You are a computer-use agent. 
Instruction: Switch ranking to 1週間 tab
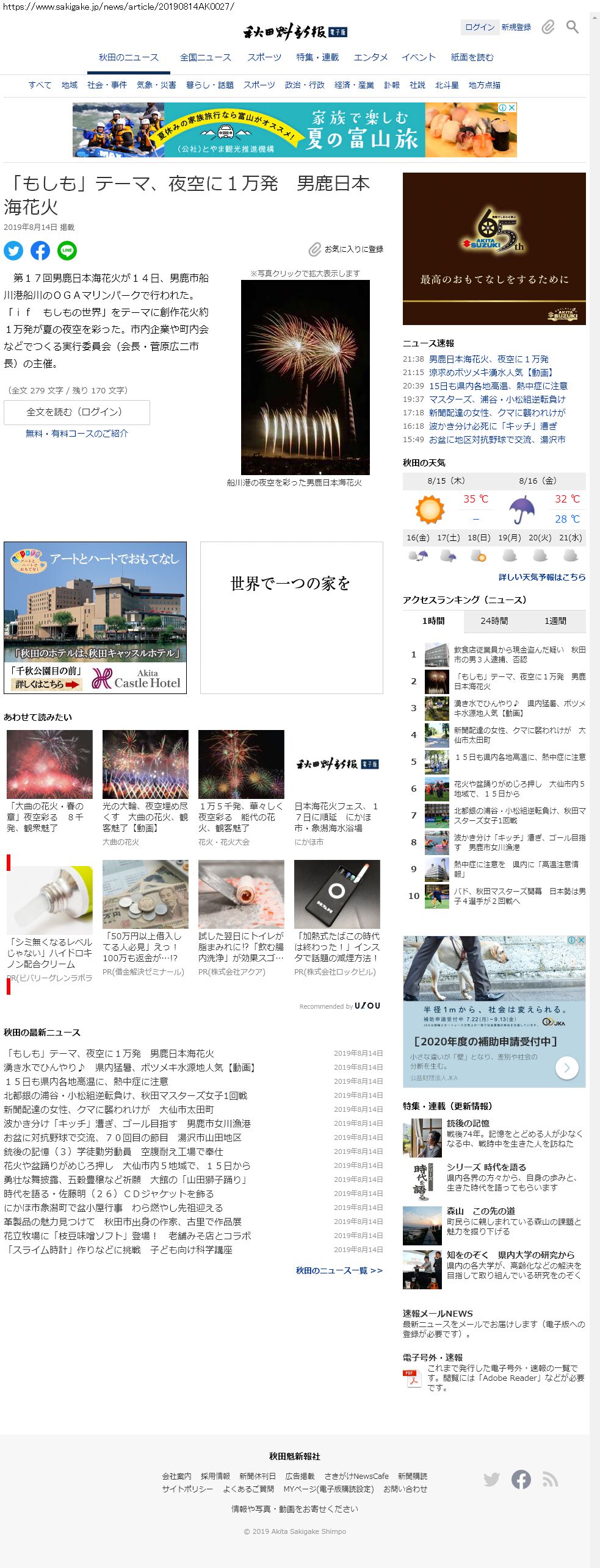click(x=555, y=621)
